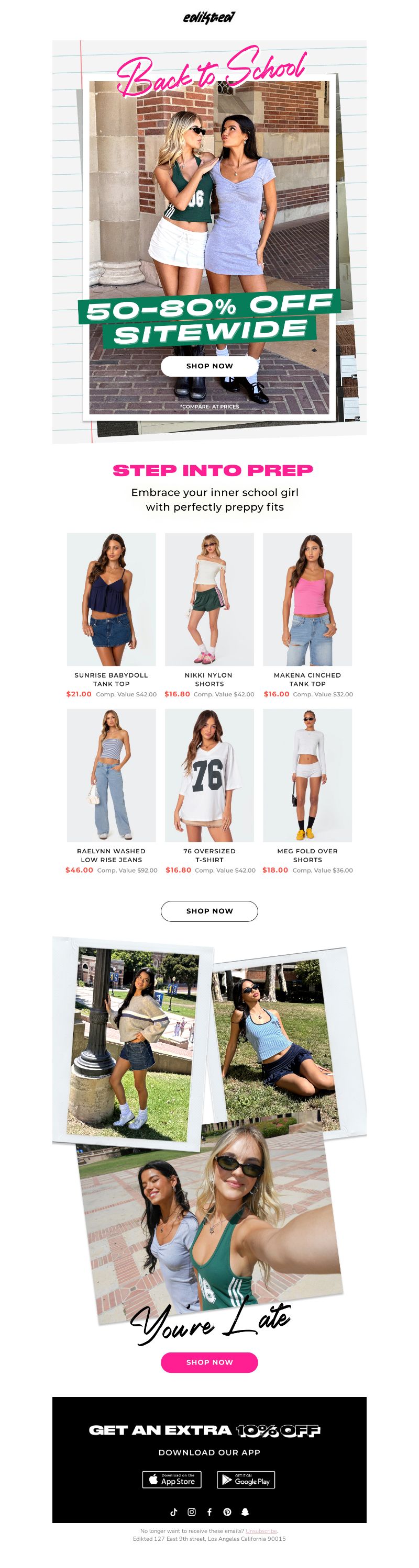This screenshot has height=1568, width=419.
Task: Tap the Unsubscribe link
Action: tap(261, 1531)
